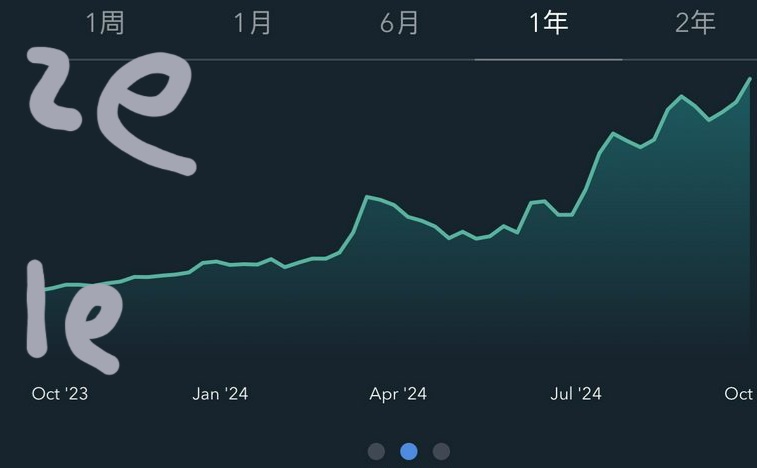Show the 6月 chart range
The image size is (757, 468).
(x=400, y=24)
